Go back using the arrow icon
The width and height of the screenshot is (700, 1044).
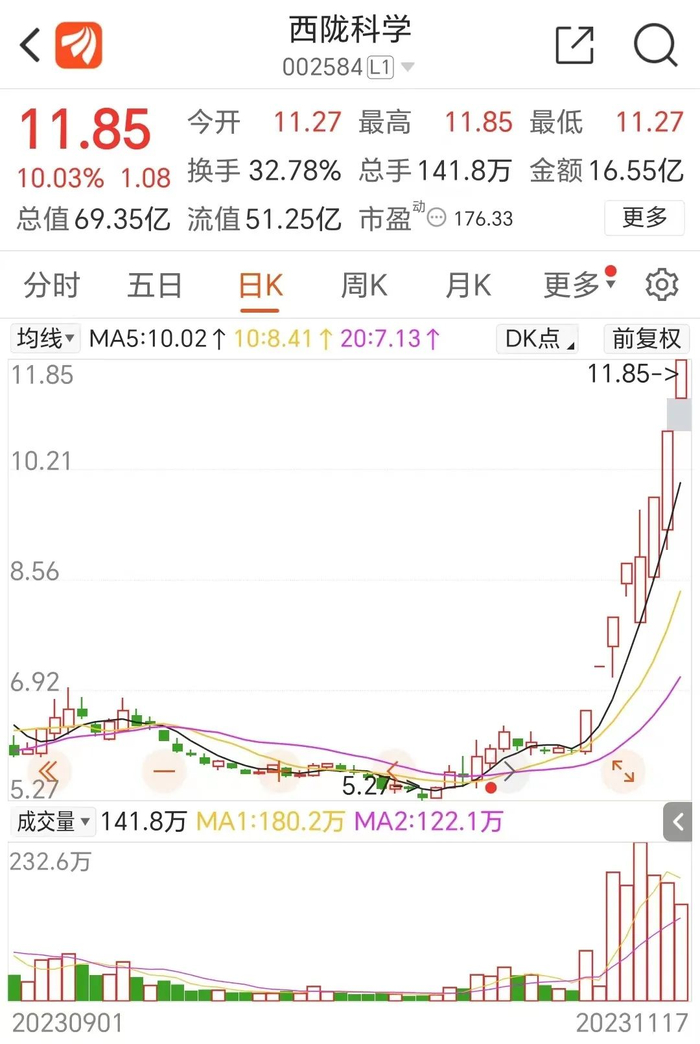click(x=30, y=45)
